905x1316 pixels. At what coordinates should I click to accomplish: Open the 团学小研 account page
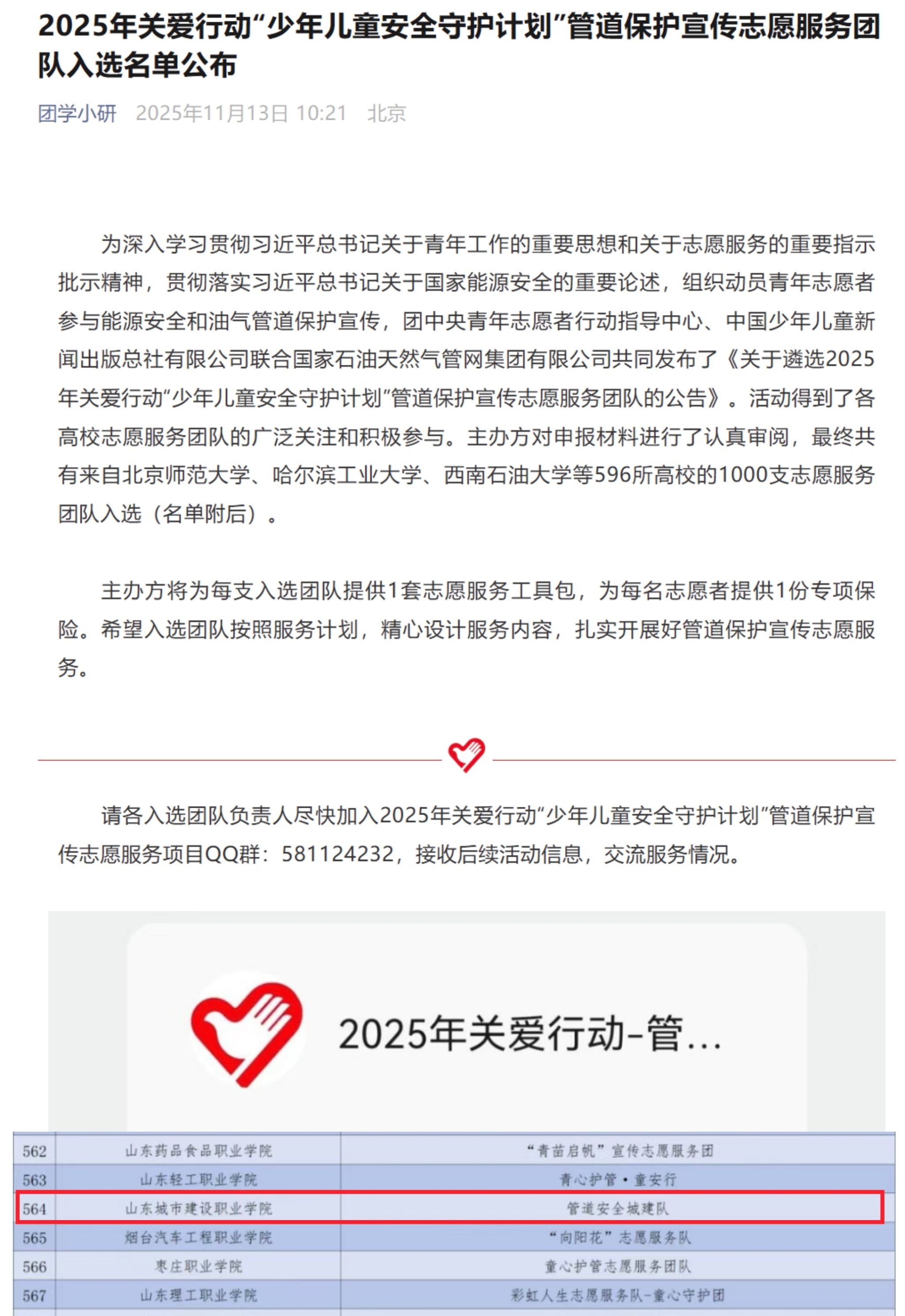(77, 114)
